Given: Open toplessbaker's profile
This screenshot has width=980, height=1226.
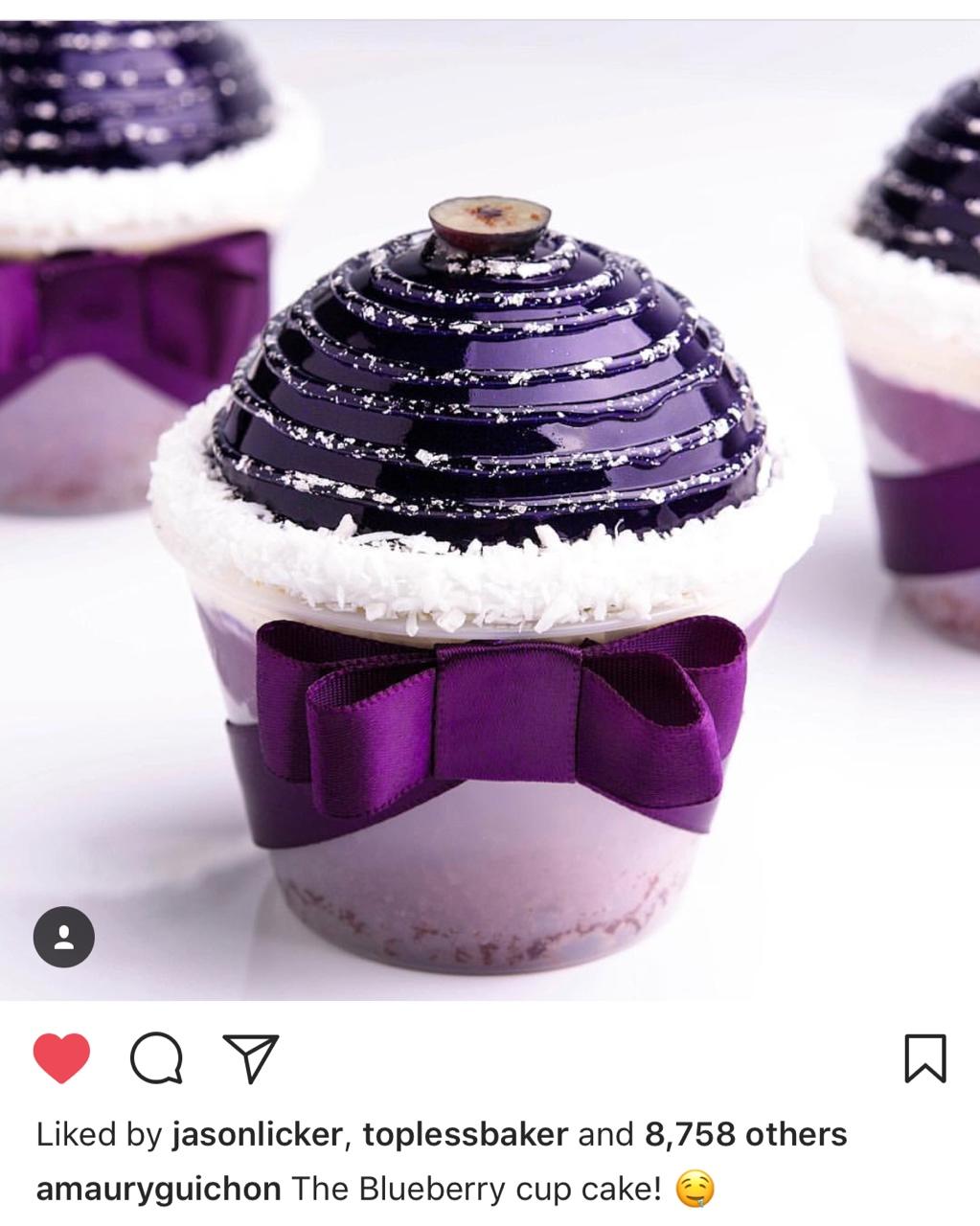Looking at the screenshot, I should point(466,1135).
